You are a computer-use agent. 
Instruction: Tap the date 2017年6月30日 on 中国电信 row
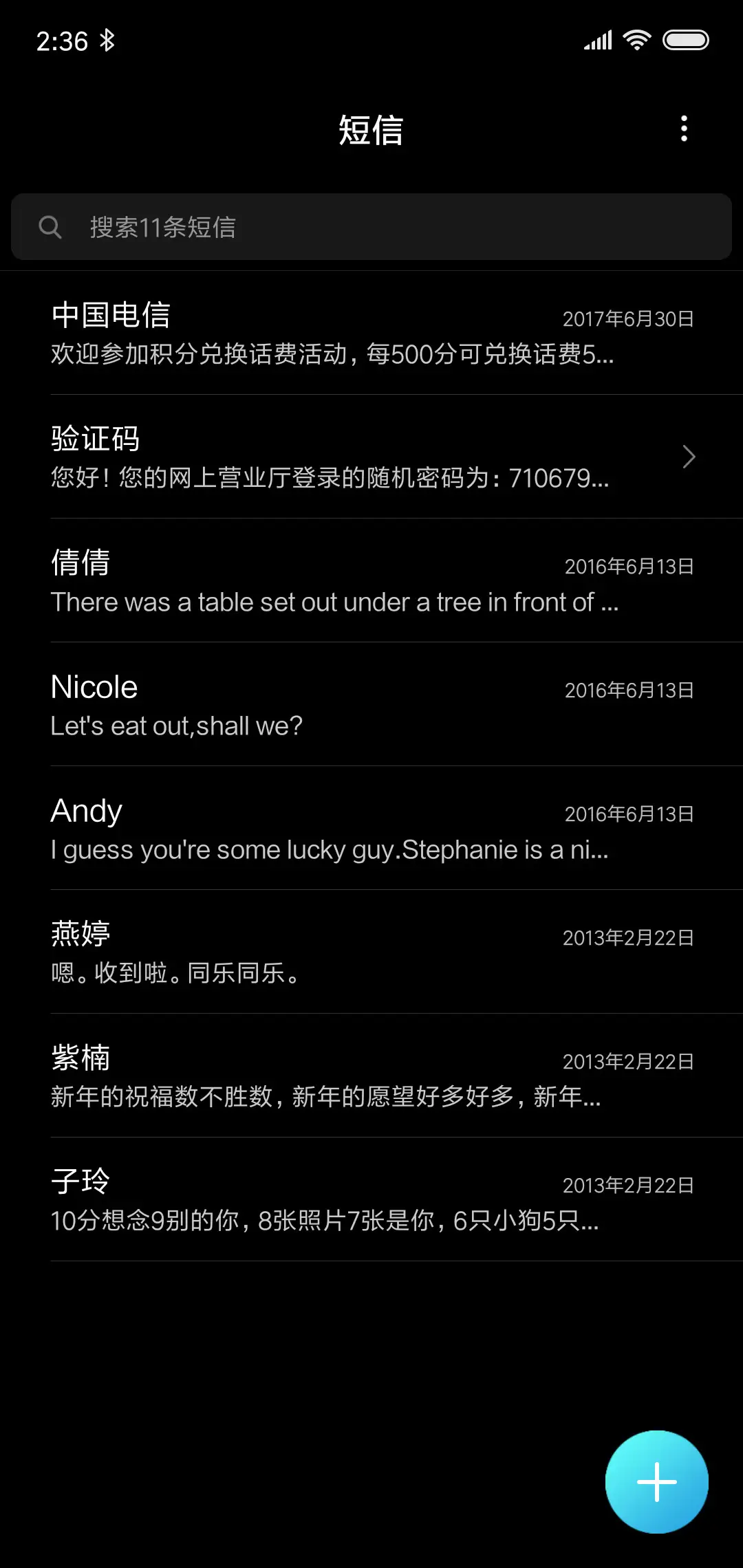[x=628, y=318]
